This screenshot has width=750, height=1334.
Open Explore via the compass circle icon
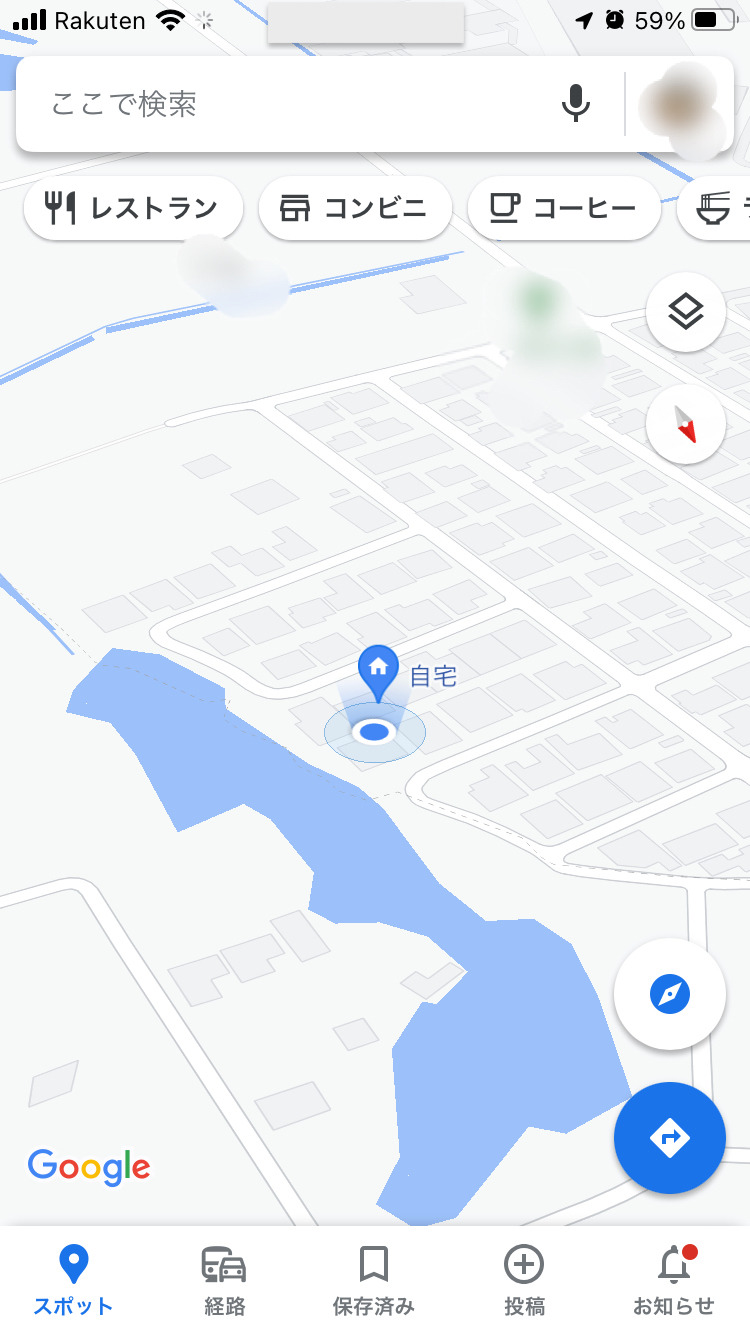[669, 994]
